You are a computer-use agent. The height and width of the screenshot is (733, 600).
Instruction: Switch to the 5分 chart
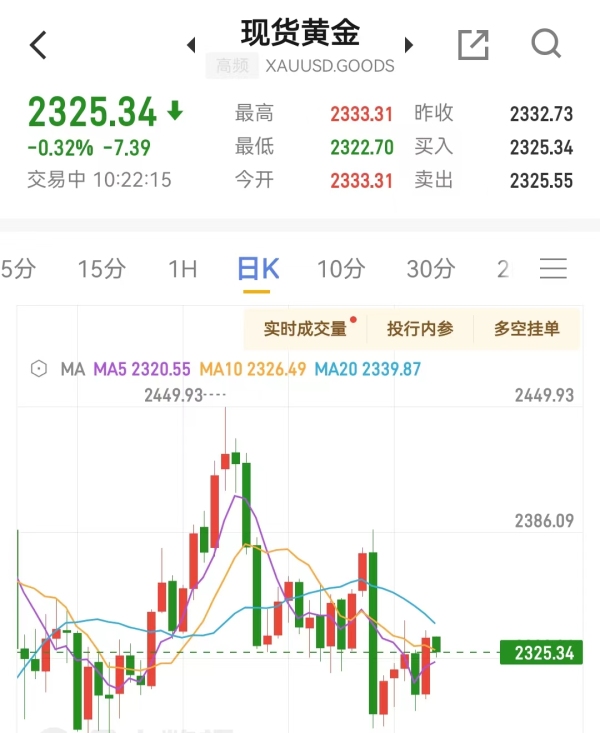tap(18, 268)
